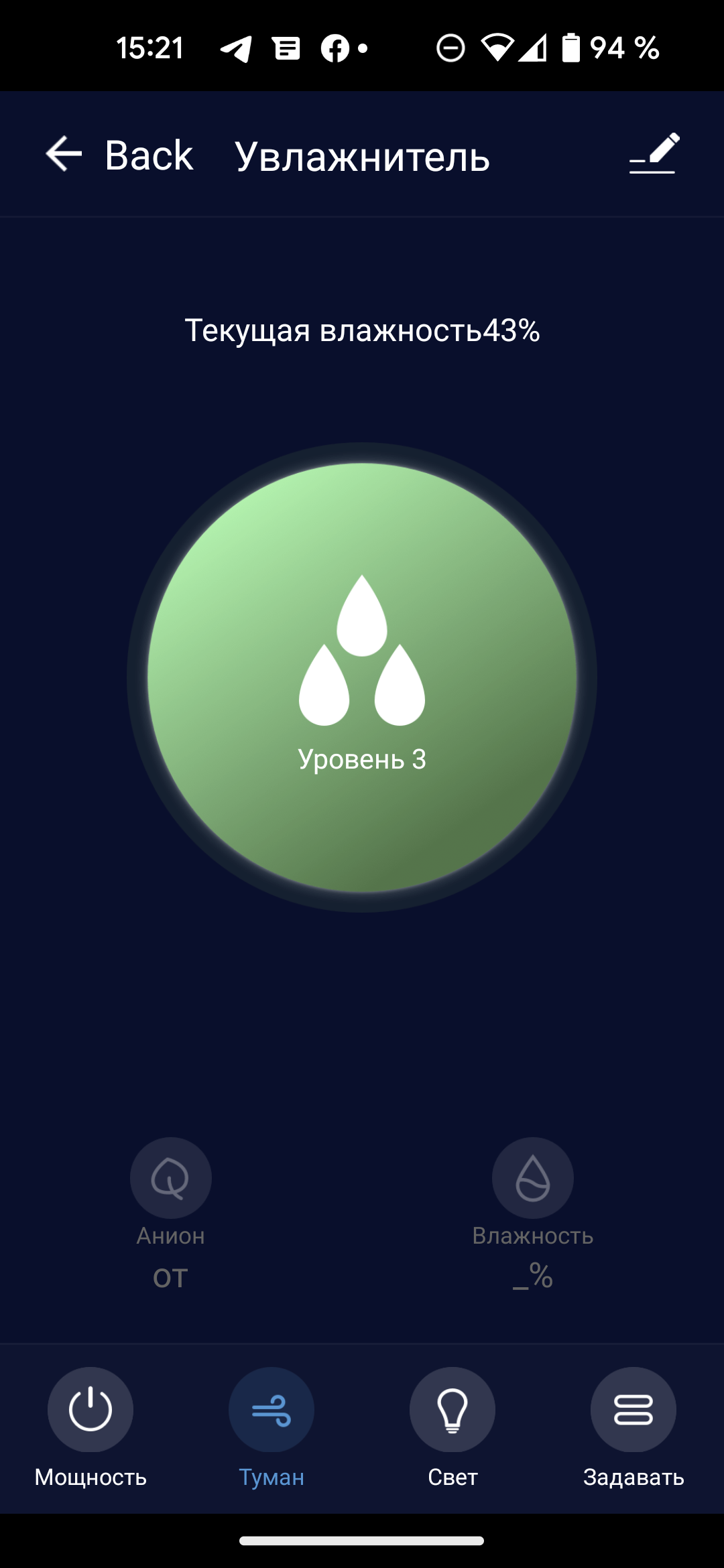Toggle power with Мощность button
This screenshot has width=724, height=1568.
click(90, 1409)
